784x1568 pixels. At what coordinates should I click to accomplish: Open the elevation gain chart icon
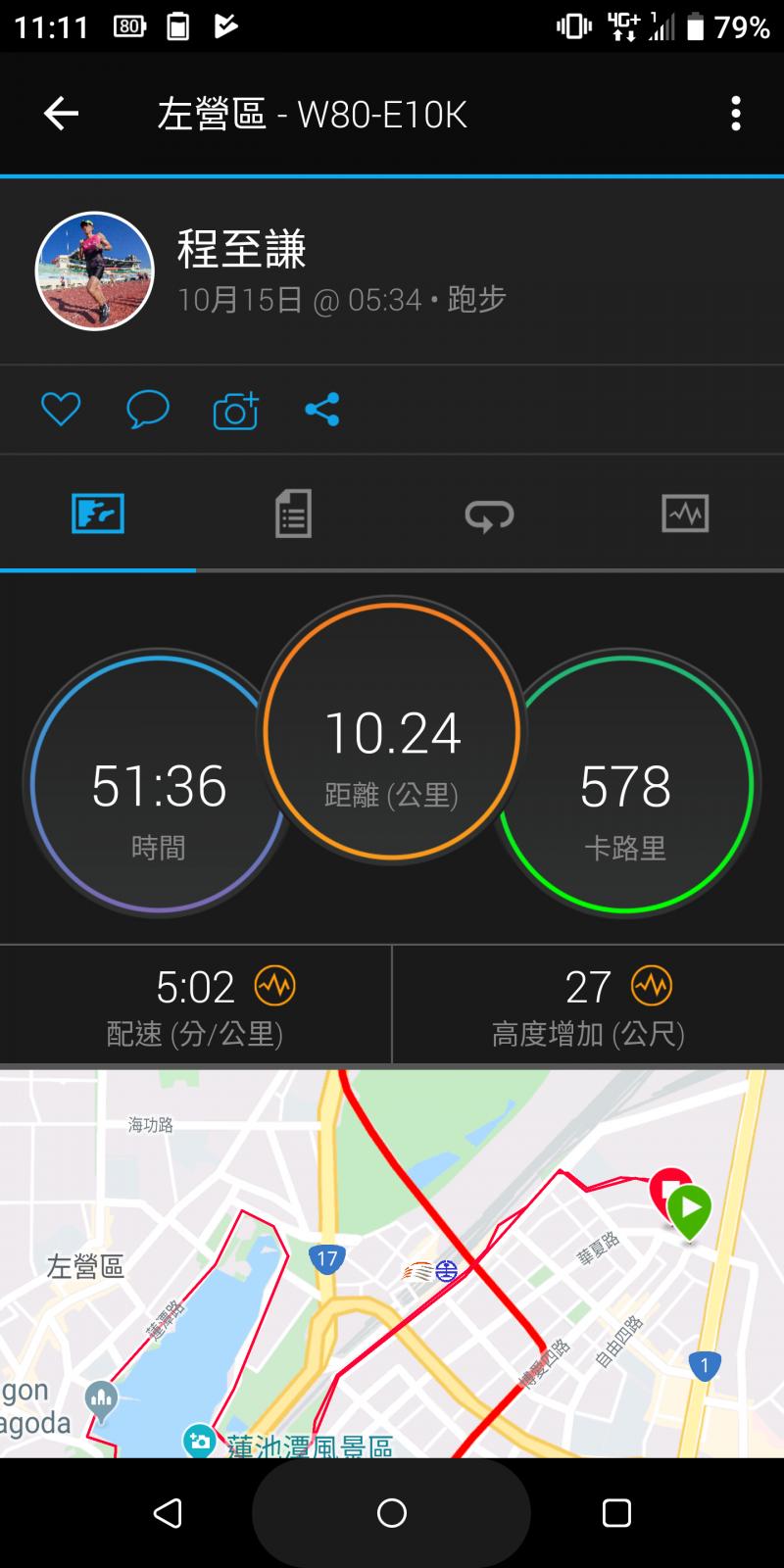point(652,986)
